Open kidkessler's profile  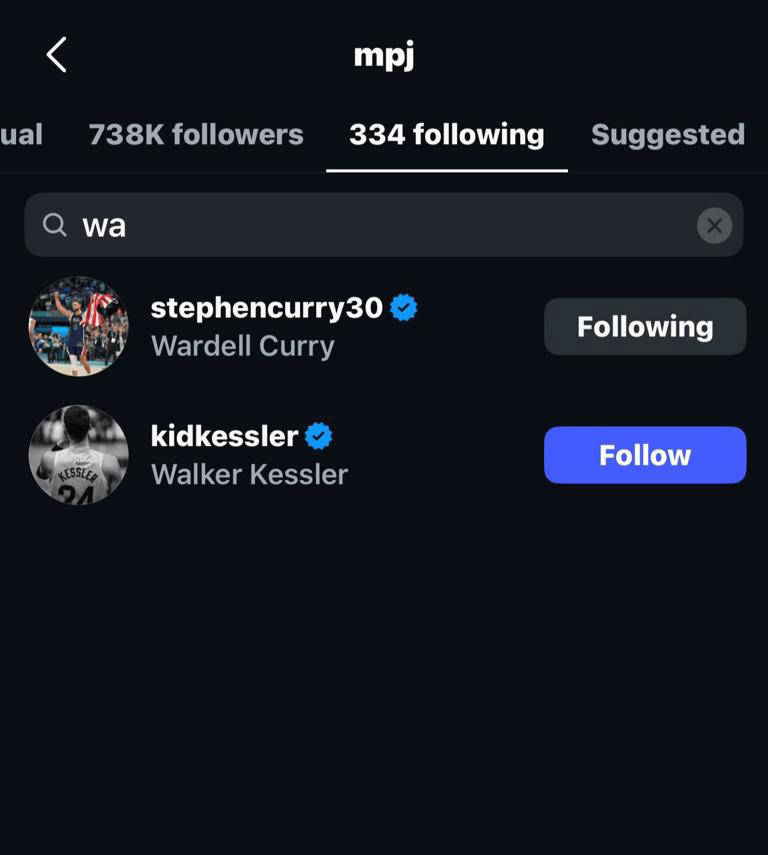click(224, 436)
